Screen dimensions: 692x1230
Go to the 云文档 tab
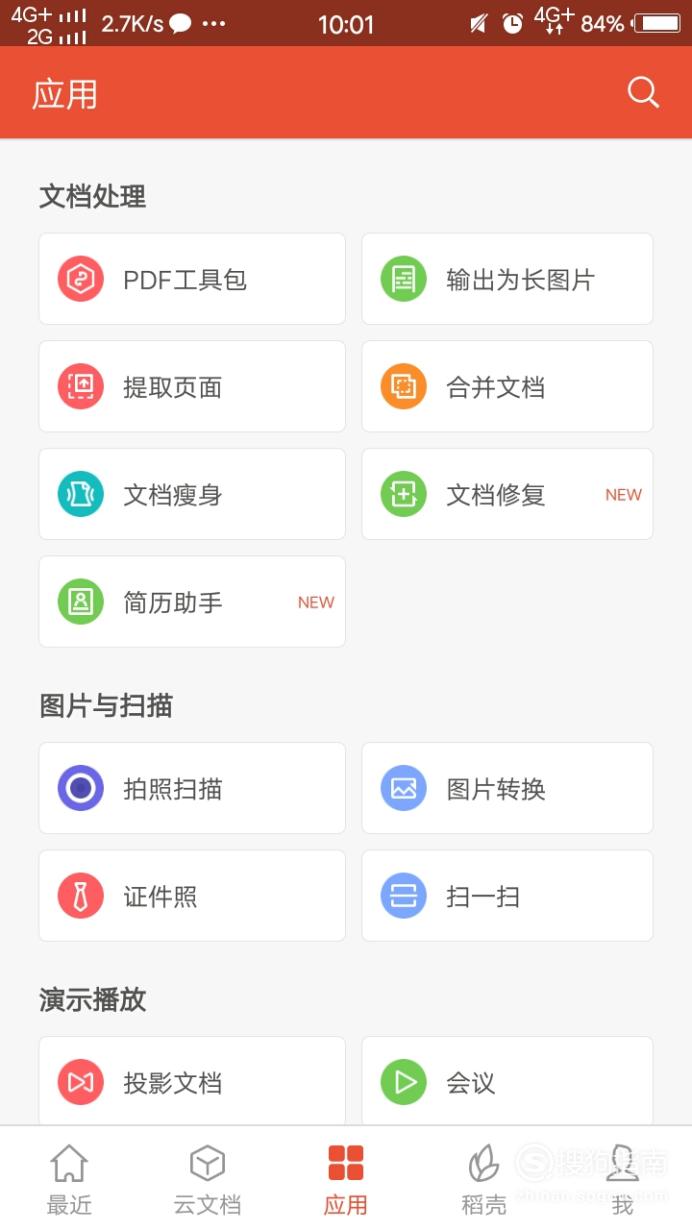[x=207, y=1180]
